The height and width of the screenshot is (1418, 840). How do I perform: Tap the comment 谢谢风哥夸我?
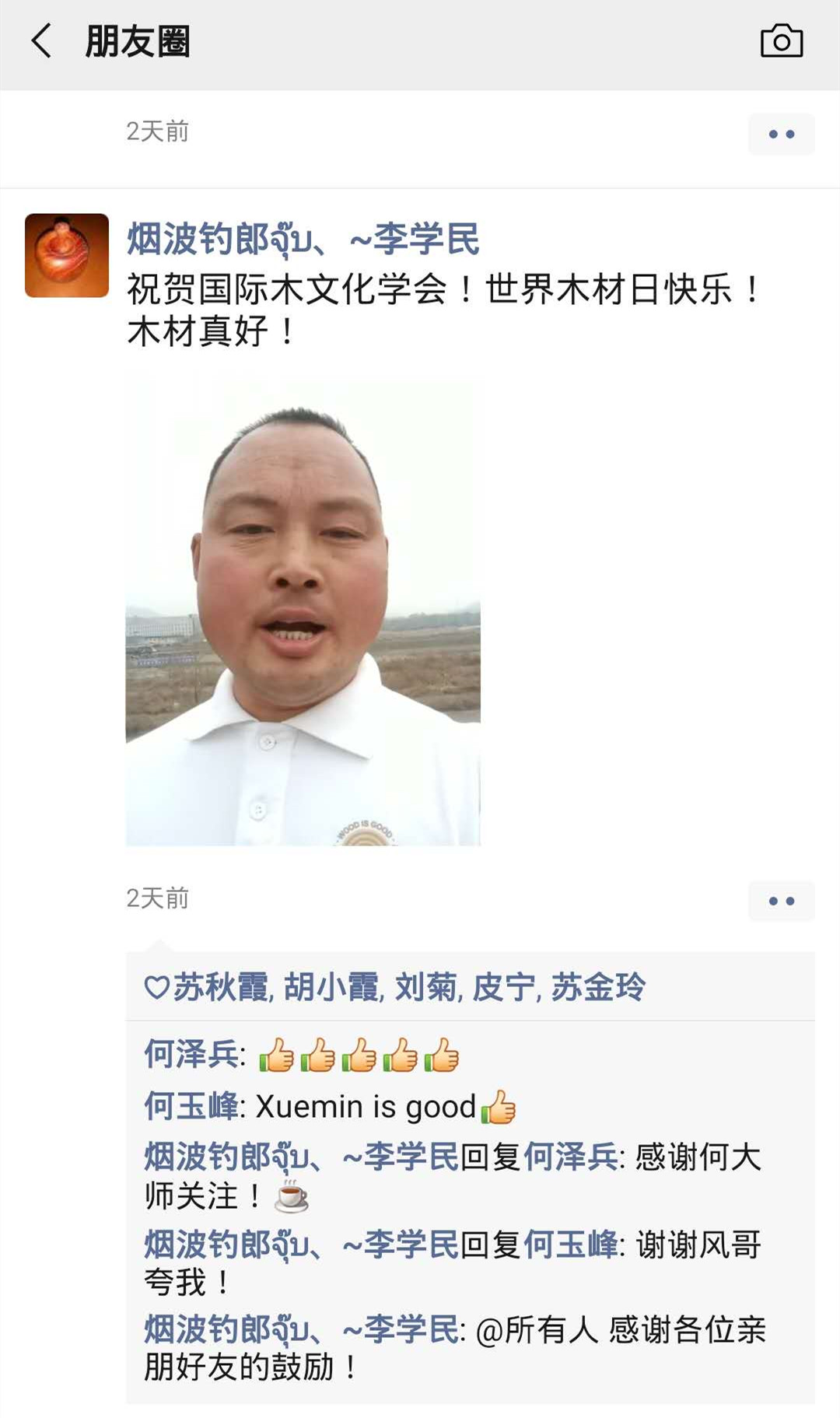tap(453, 1263)
